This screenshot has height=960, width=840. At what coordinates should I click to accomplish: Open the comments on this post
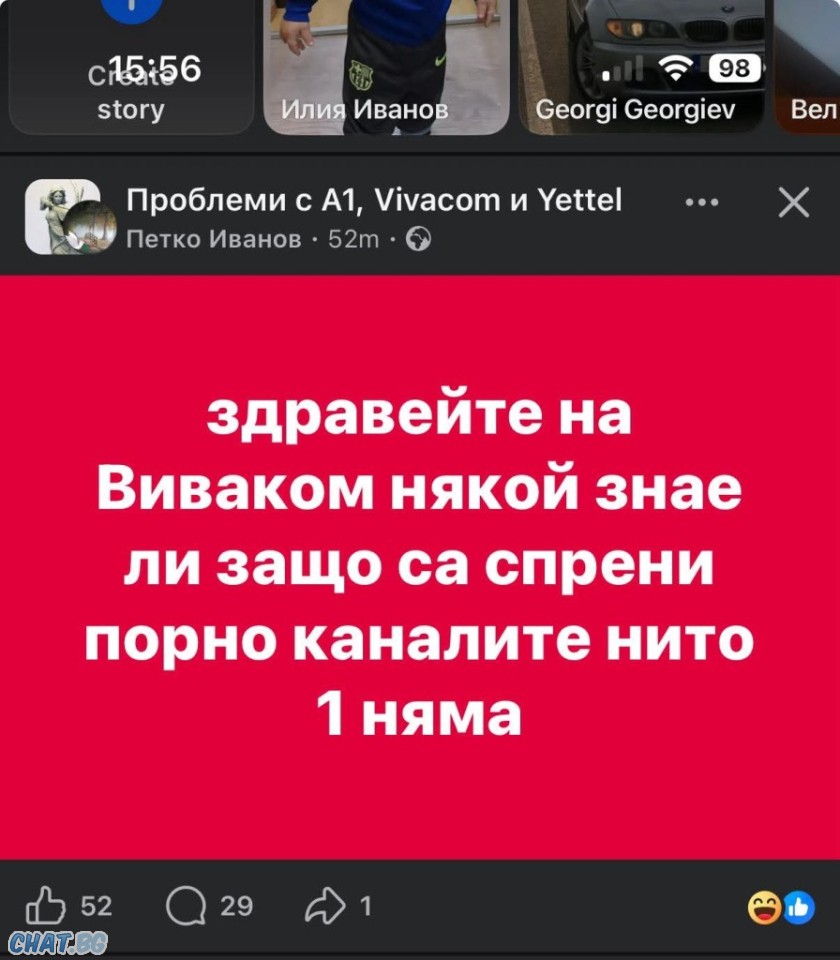click(x=209, y=907)
